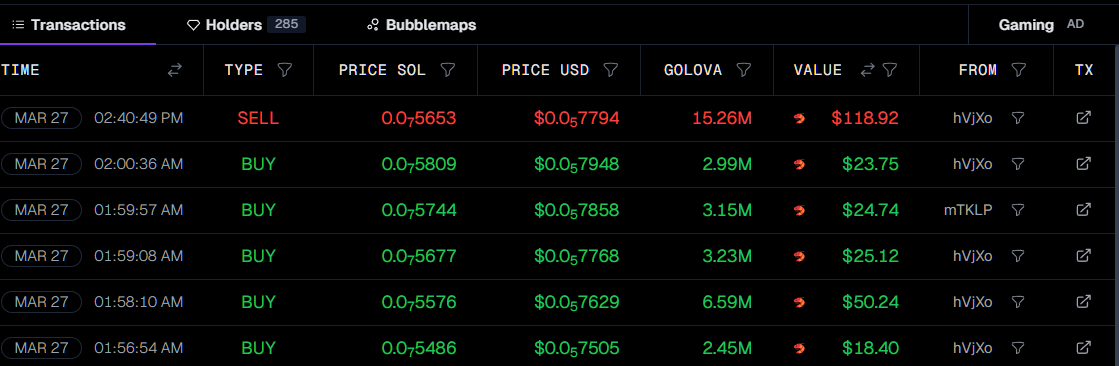The image size is (1119, 366).
Task: Open the transaction link for 01:56:54 AM
Action: click(1083, 348)
